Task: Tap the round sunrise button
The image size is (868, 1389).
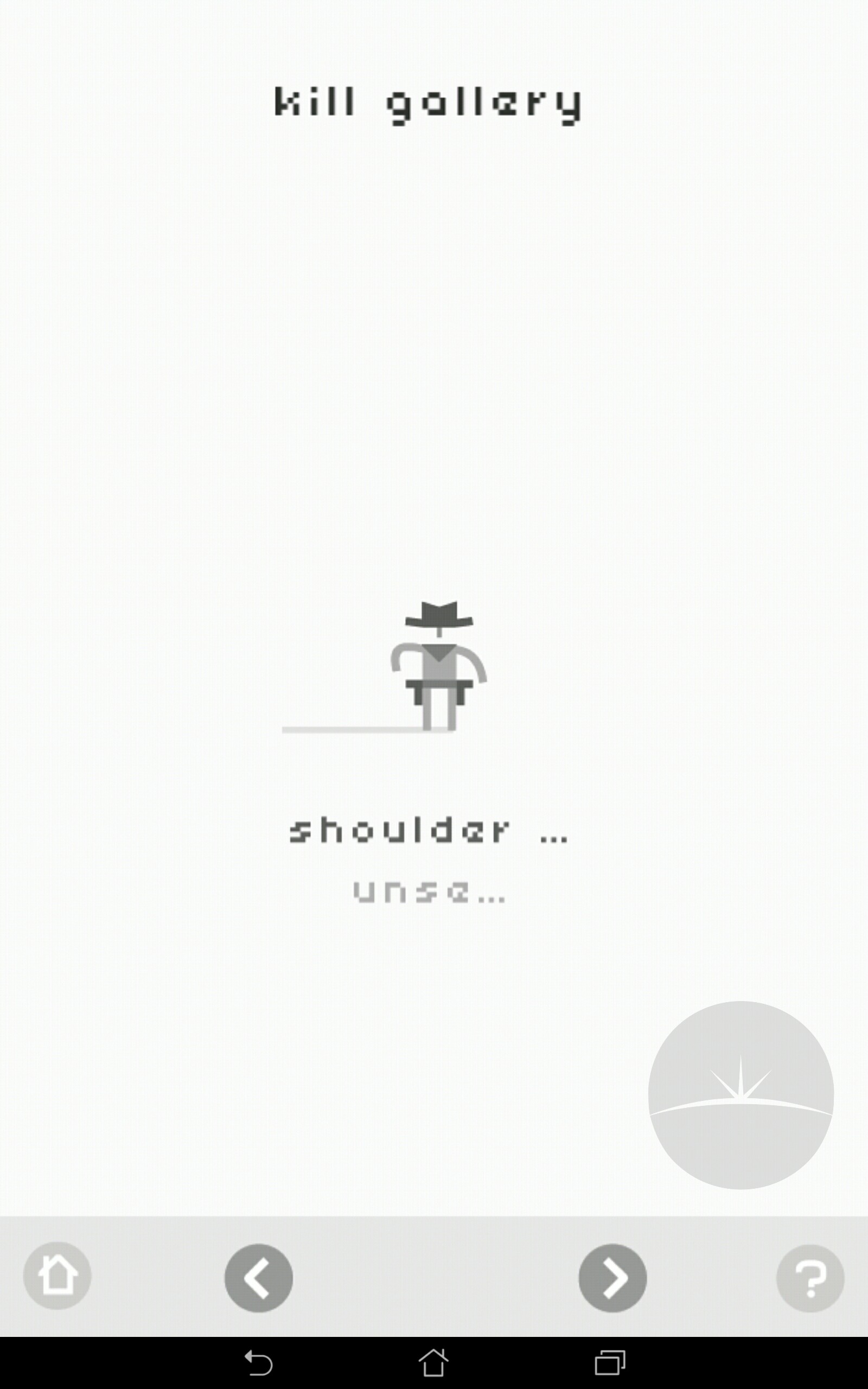Action: 741,1094
